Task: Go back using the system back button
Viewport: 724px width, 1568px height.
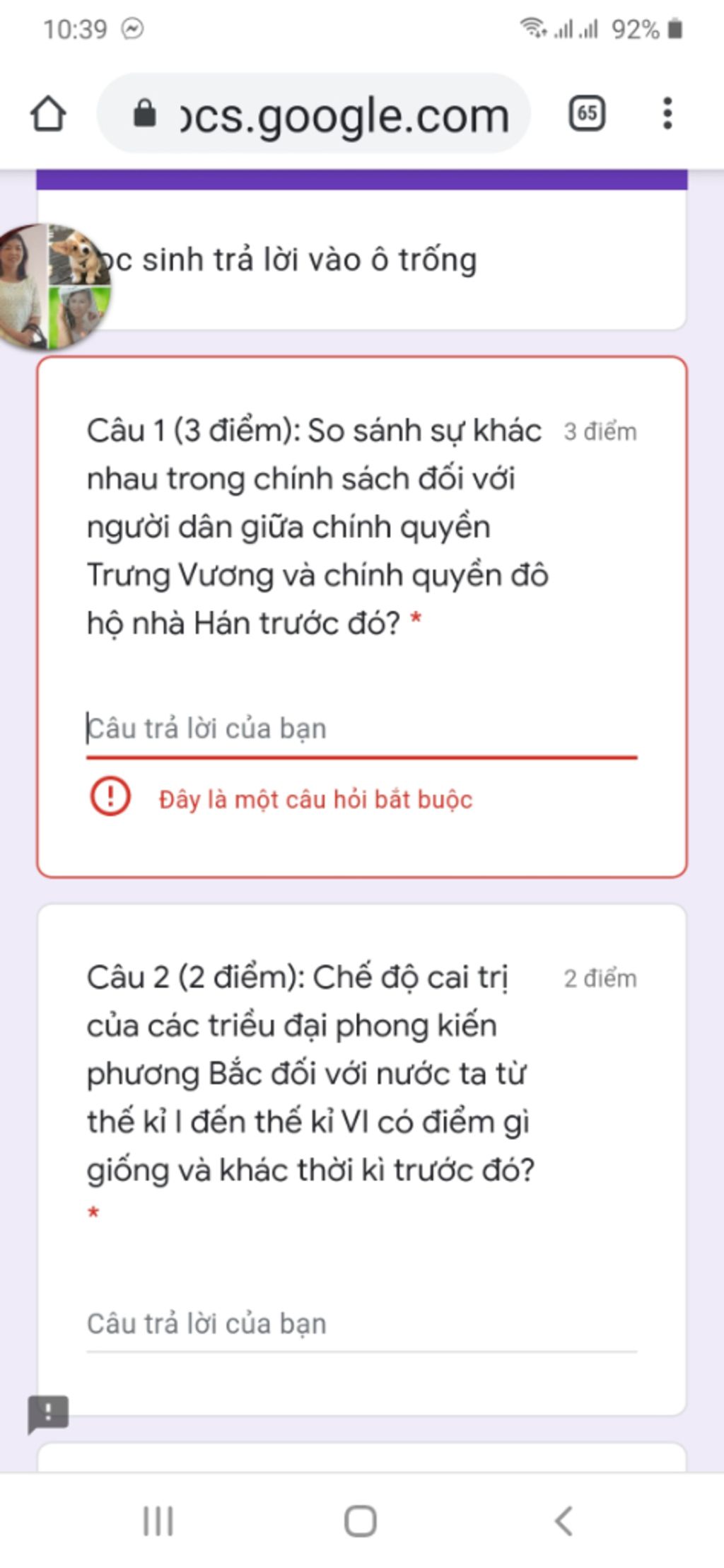Action: click(x=564, y=1521)
